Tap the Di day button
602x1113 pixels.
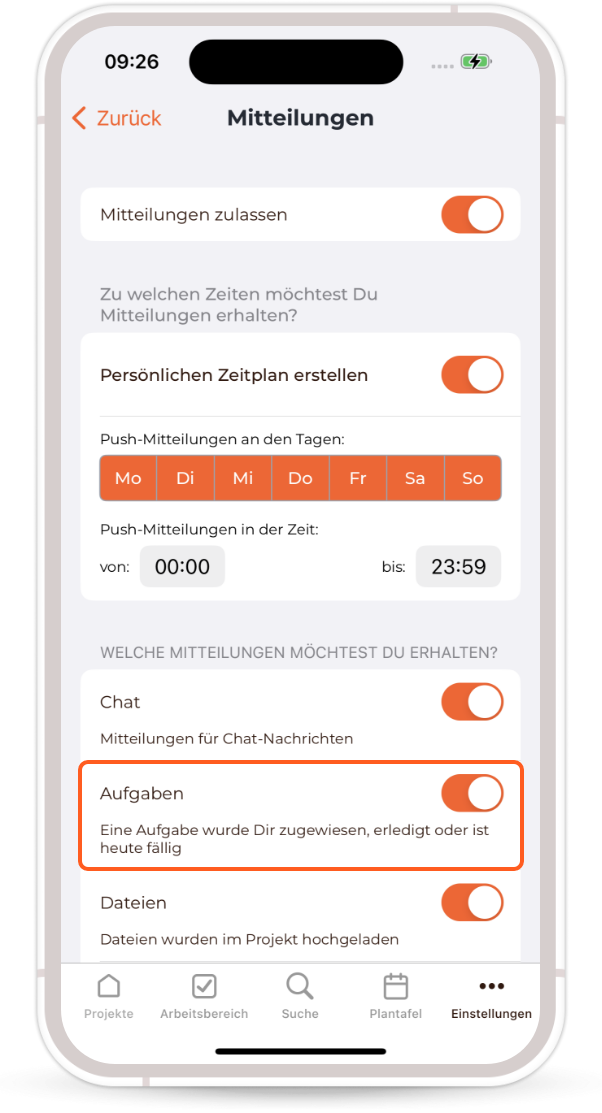185,478
